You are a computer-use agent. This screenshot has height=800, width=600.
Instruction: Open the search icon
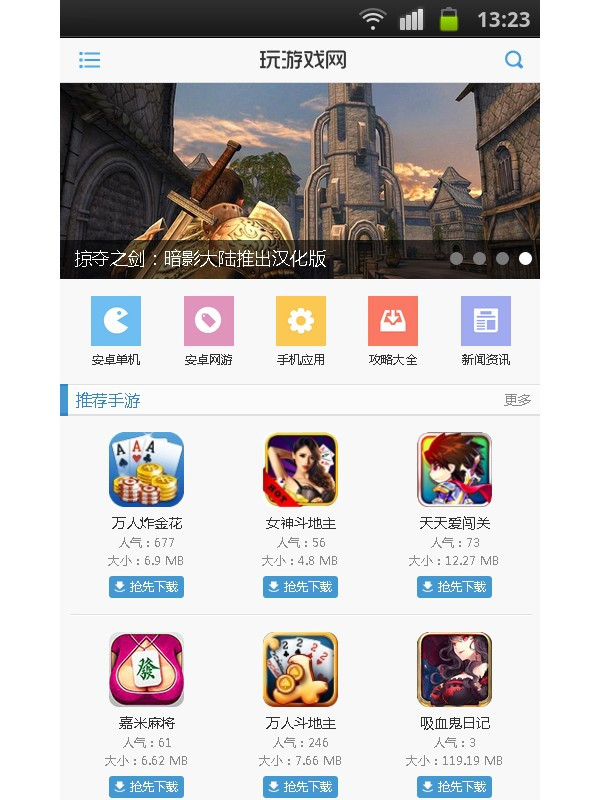point(514,60)
